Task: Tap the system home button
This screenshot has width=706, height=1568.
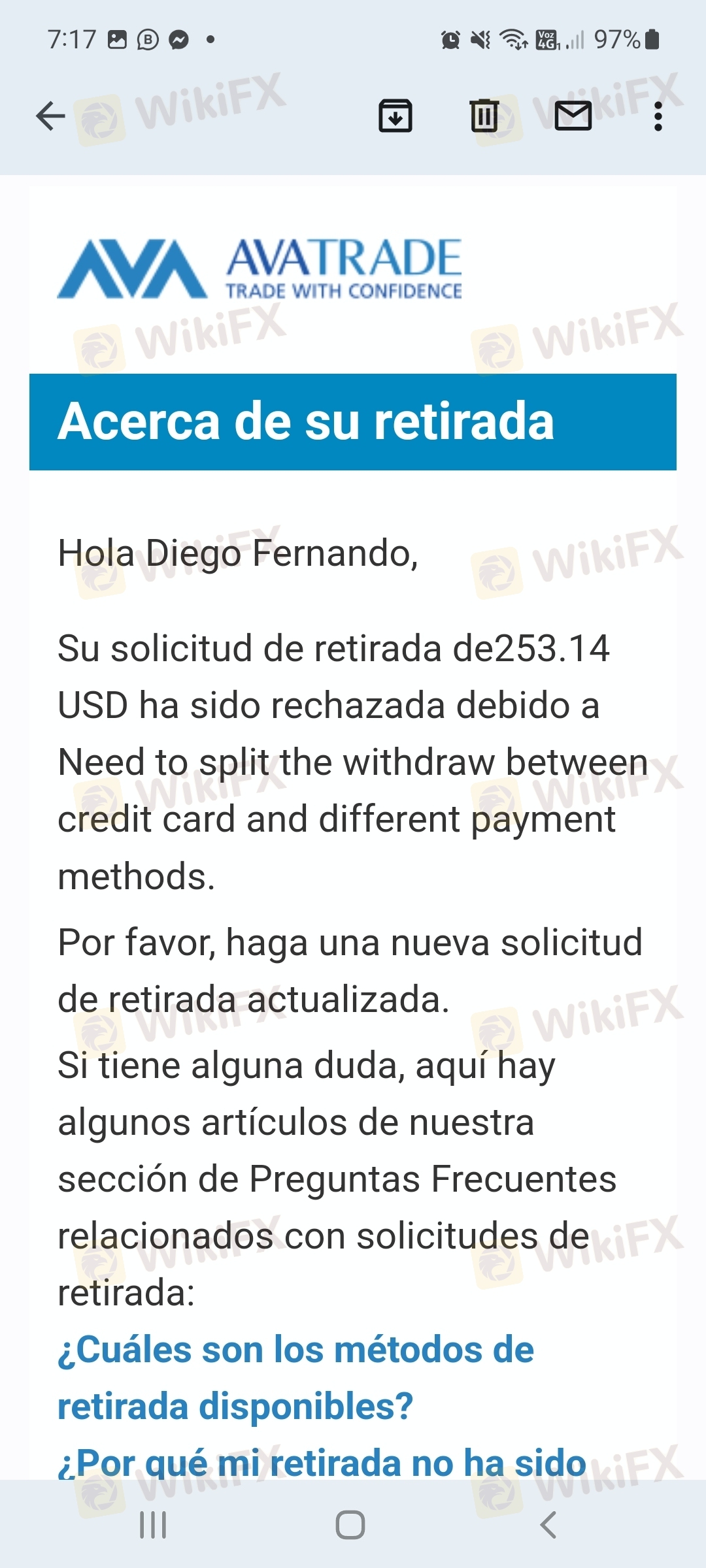Action: click(350, 1526)
